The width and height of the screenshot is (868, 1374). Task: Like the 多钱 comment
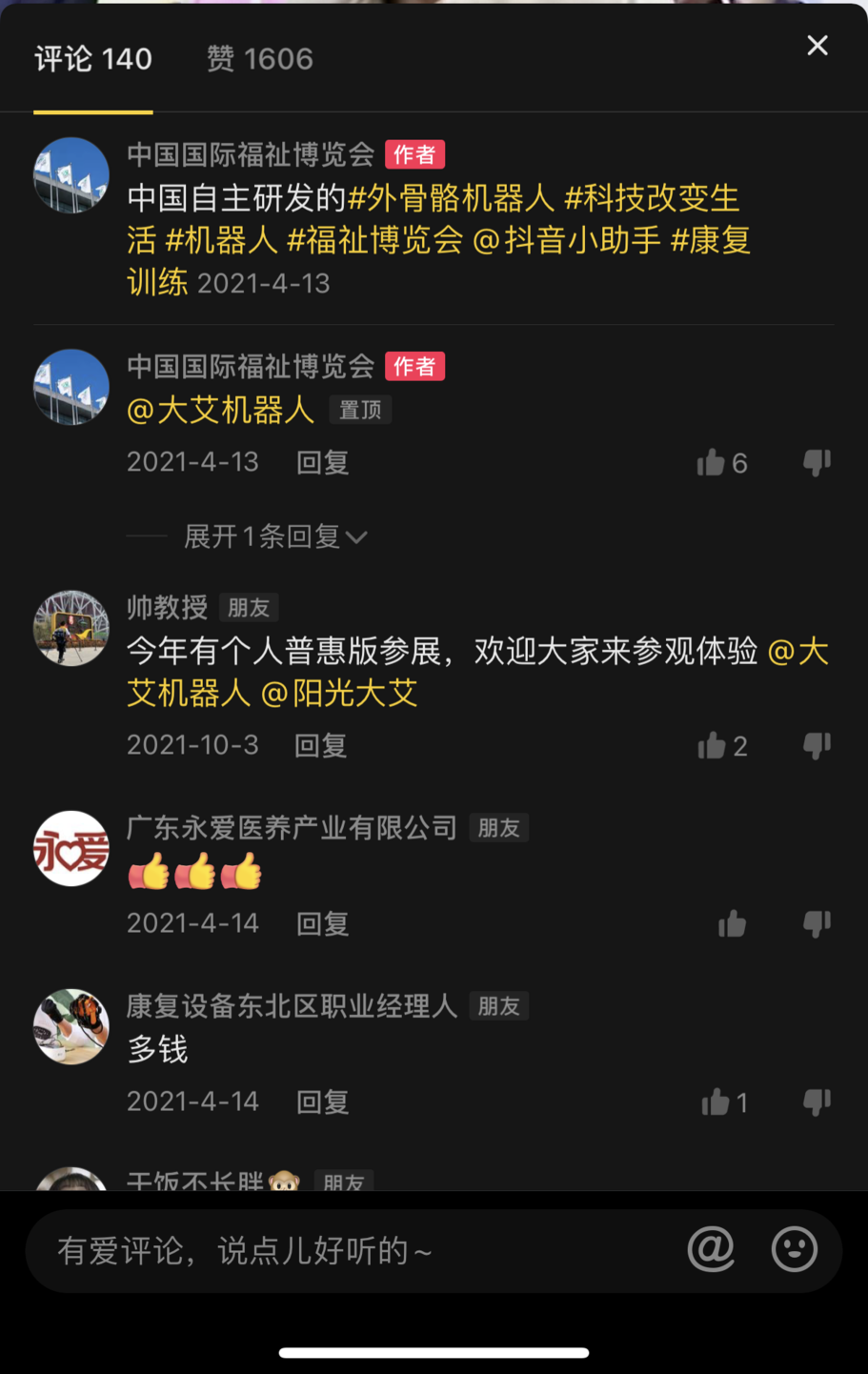[x=716, y=1102]
